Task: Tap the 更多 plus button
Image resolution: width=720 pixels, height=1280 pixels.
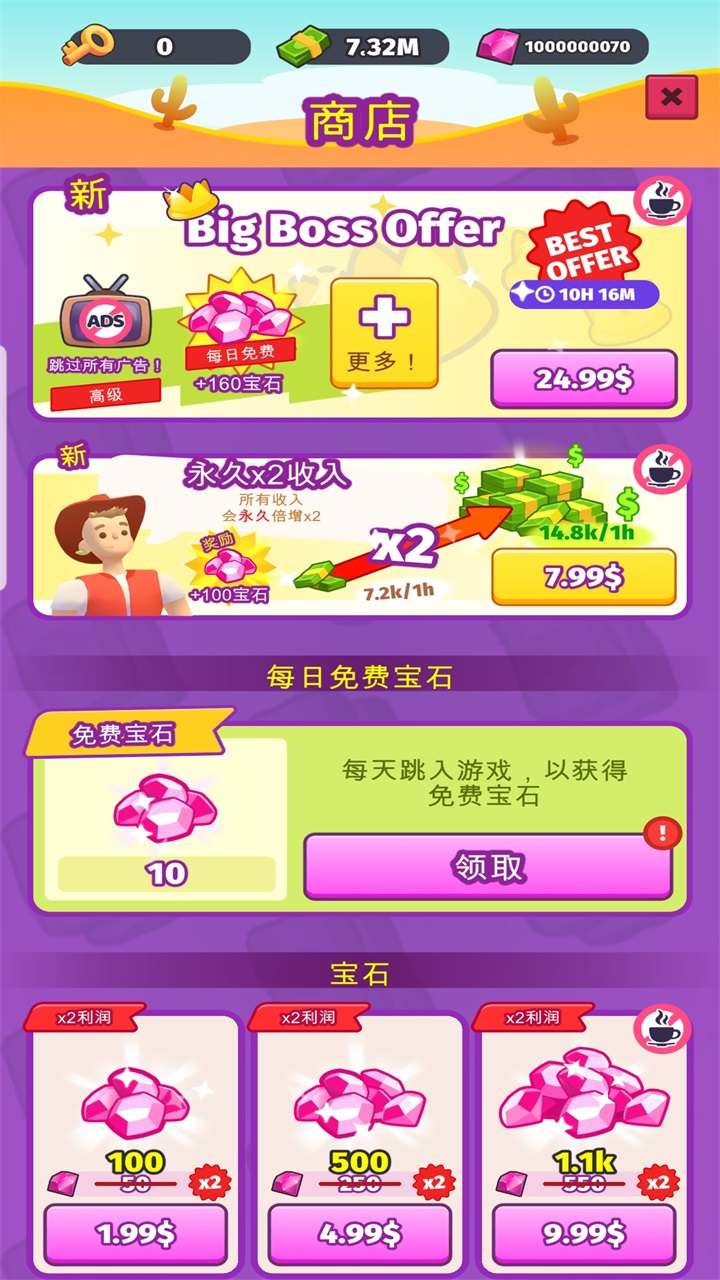Action: 384,333
